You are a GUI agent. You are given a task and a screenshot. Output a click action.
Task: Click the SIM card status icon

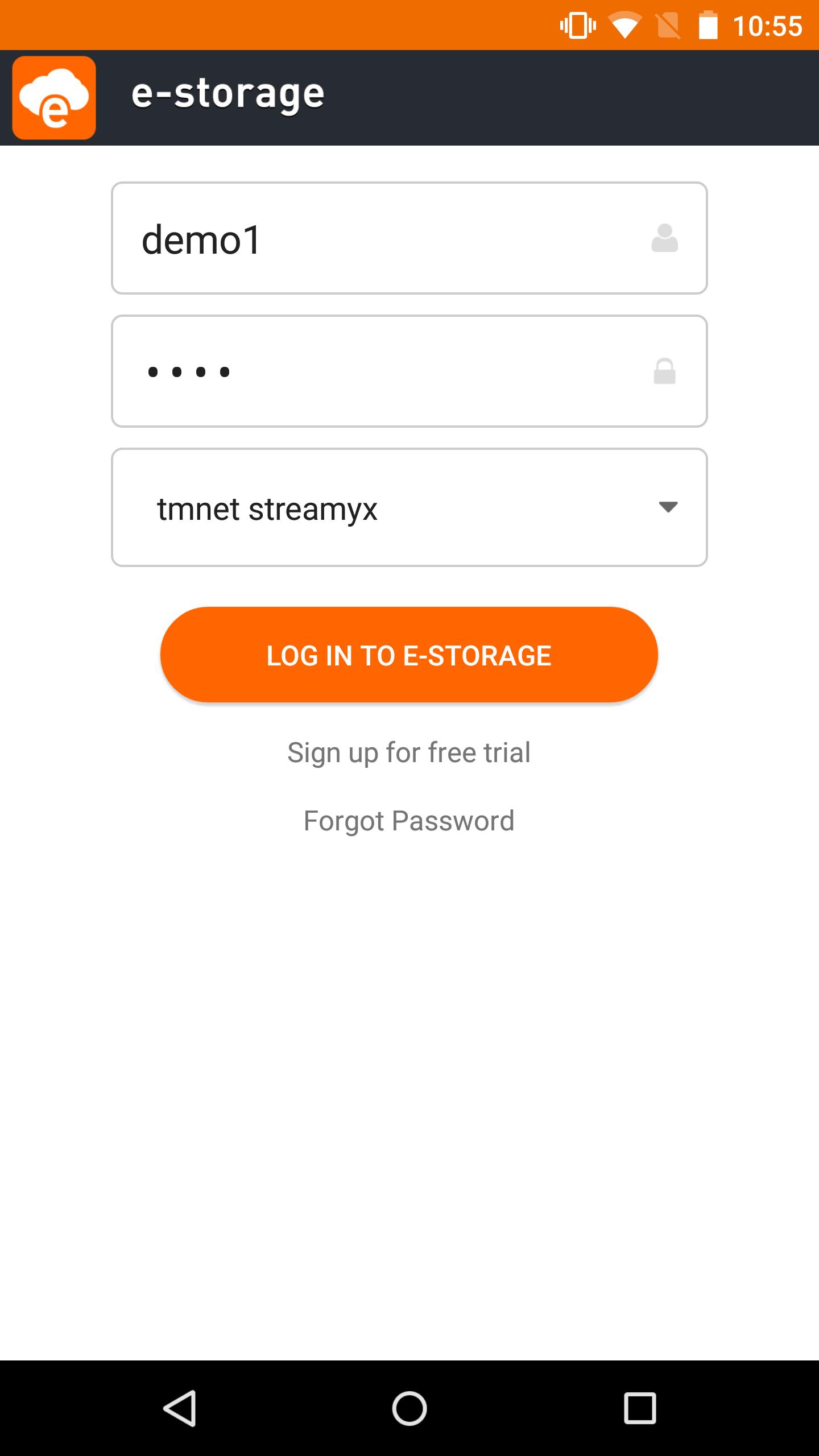pos(667,24)
